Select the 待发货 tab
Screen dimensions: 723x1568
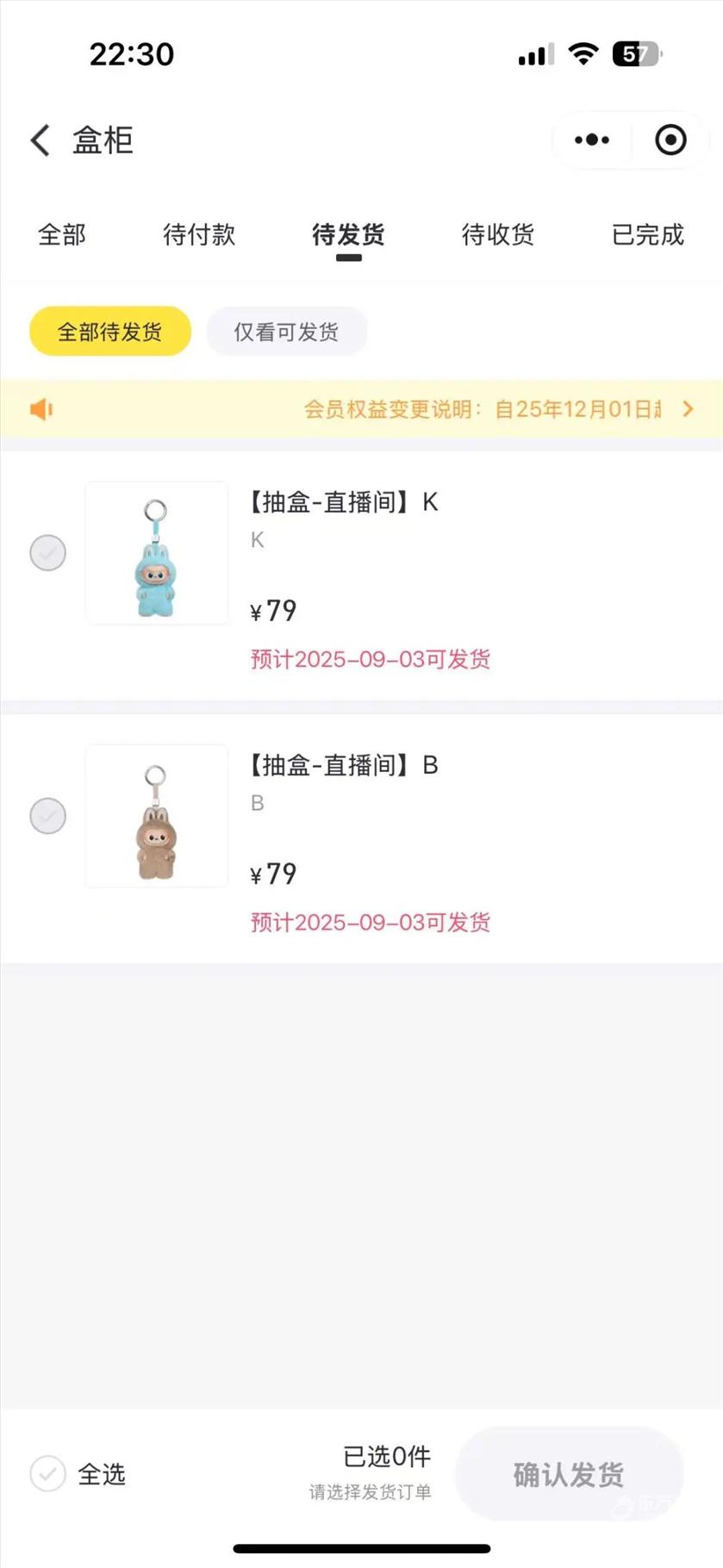pos(348,234)
